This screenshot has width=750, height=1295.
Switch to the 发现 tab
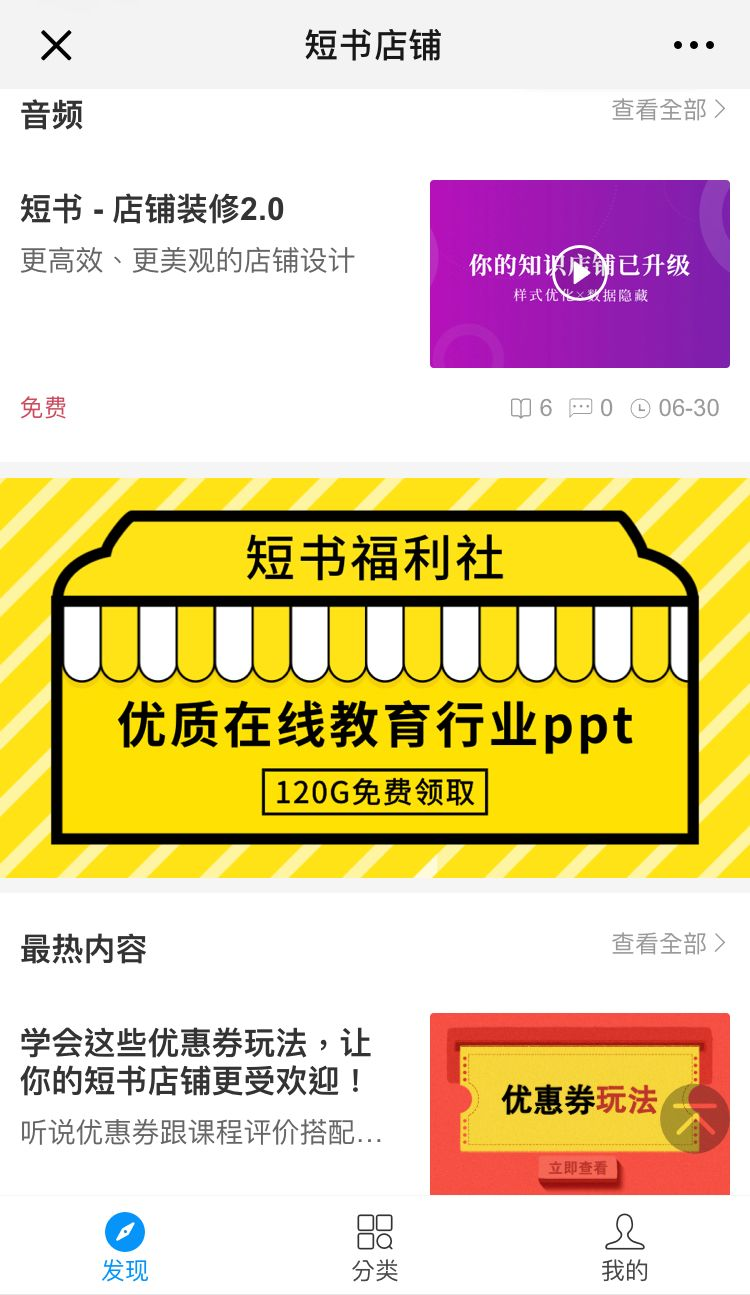(125, 1246)
